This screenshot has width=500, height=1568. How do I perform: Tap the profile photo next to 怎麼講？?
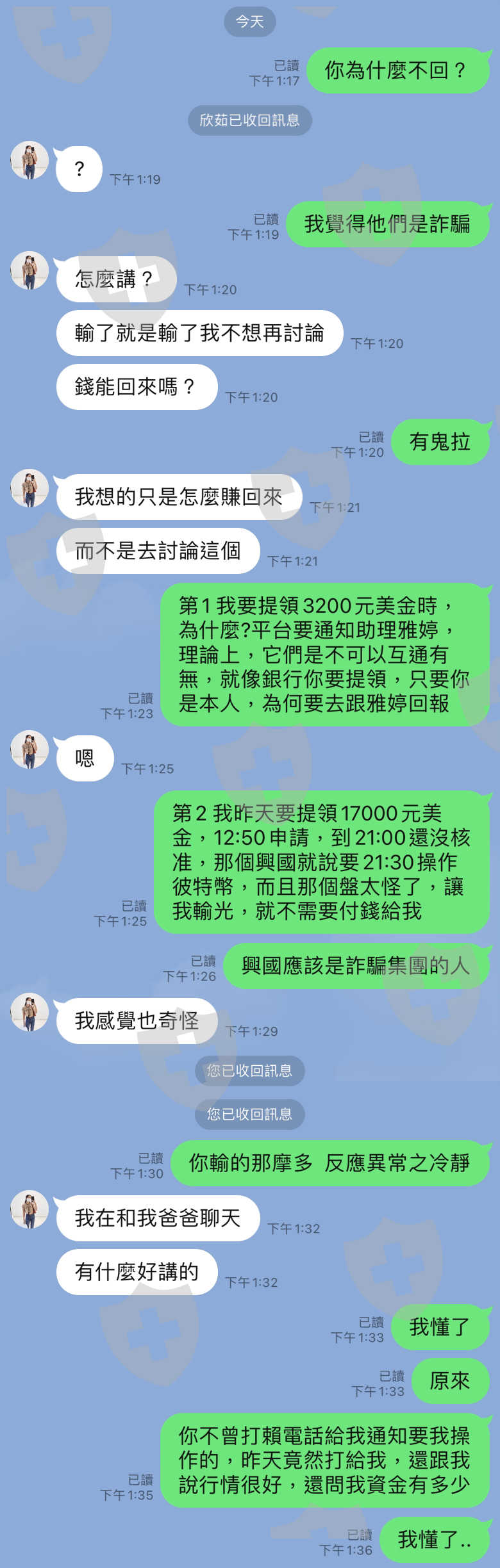click(29, 270)
